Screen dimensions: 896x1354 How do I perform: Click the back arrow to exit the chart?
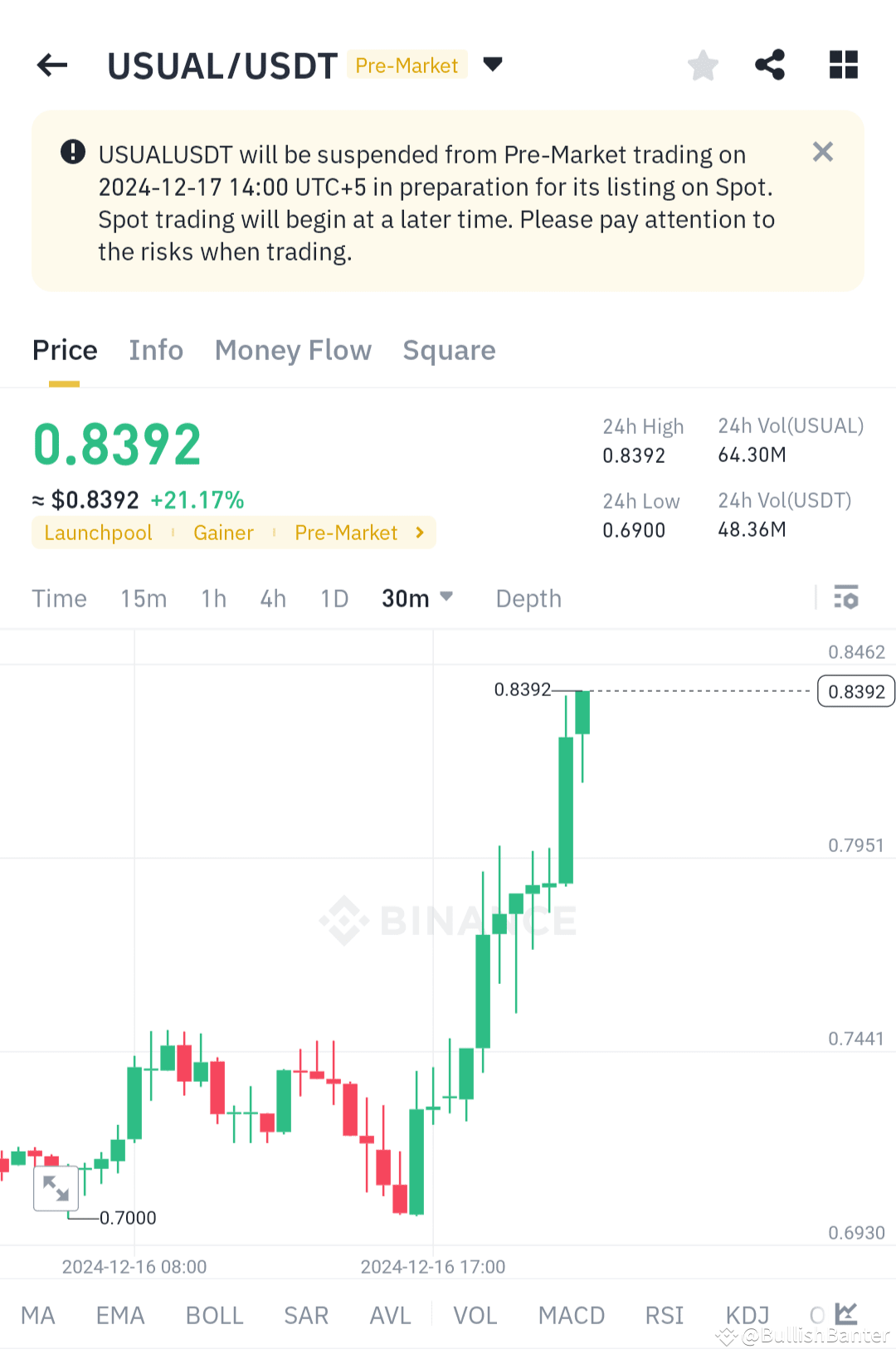pos(51,65)
